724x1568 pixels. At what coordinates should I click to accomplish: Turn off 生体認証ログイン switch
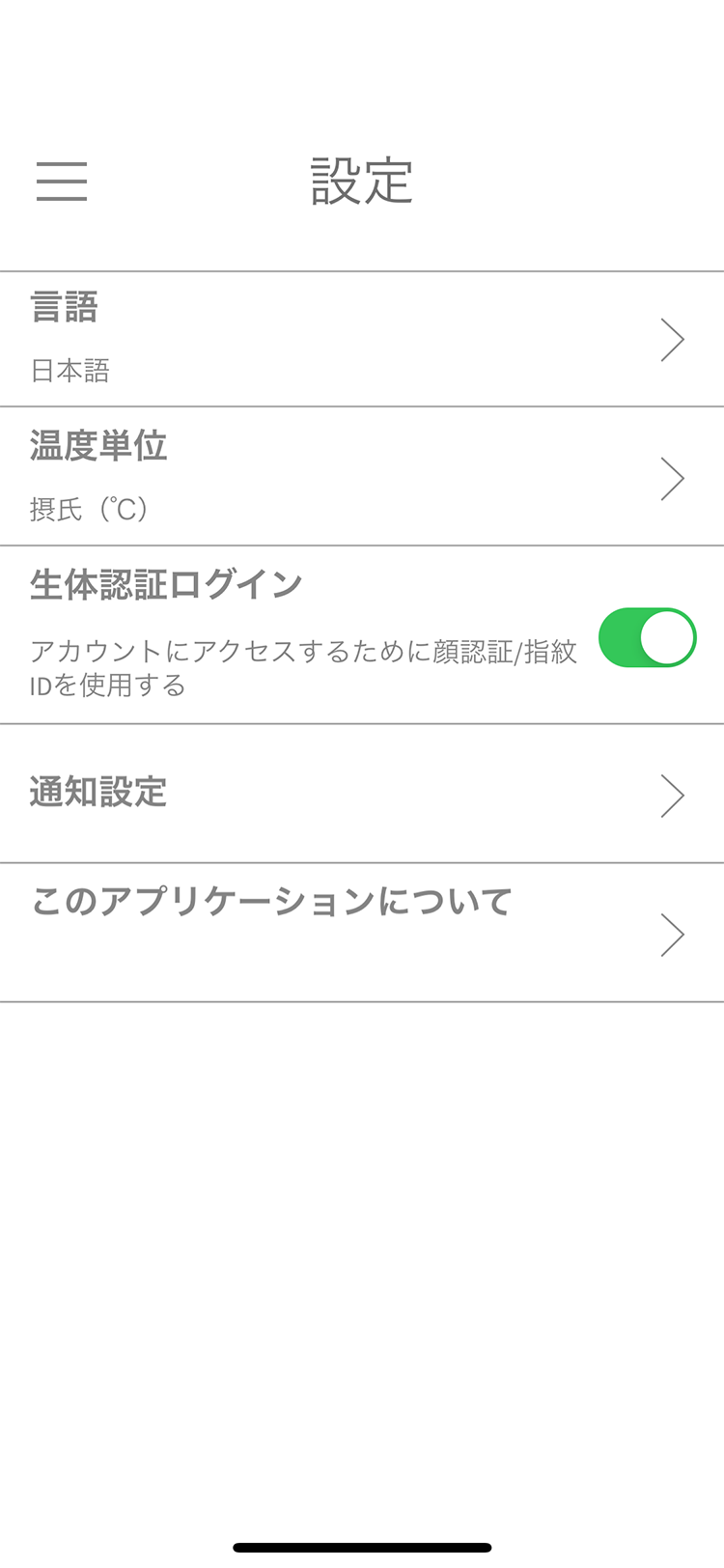[647, 637]
